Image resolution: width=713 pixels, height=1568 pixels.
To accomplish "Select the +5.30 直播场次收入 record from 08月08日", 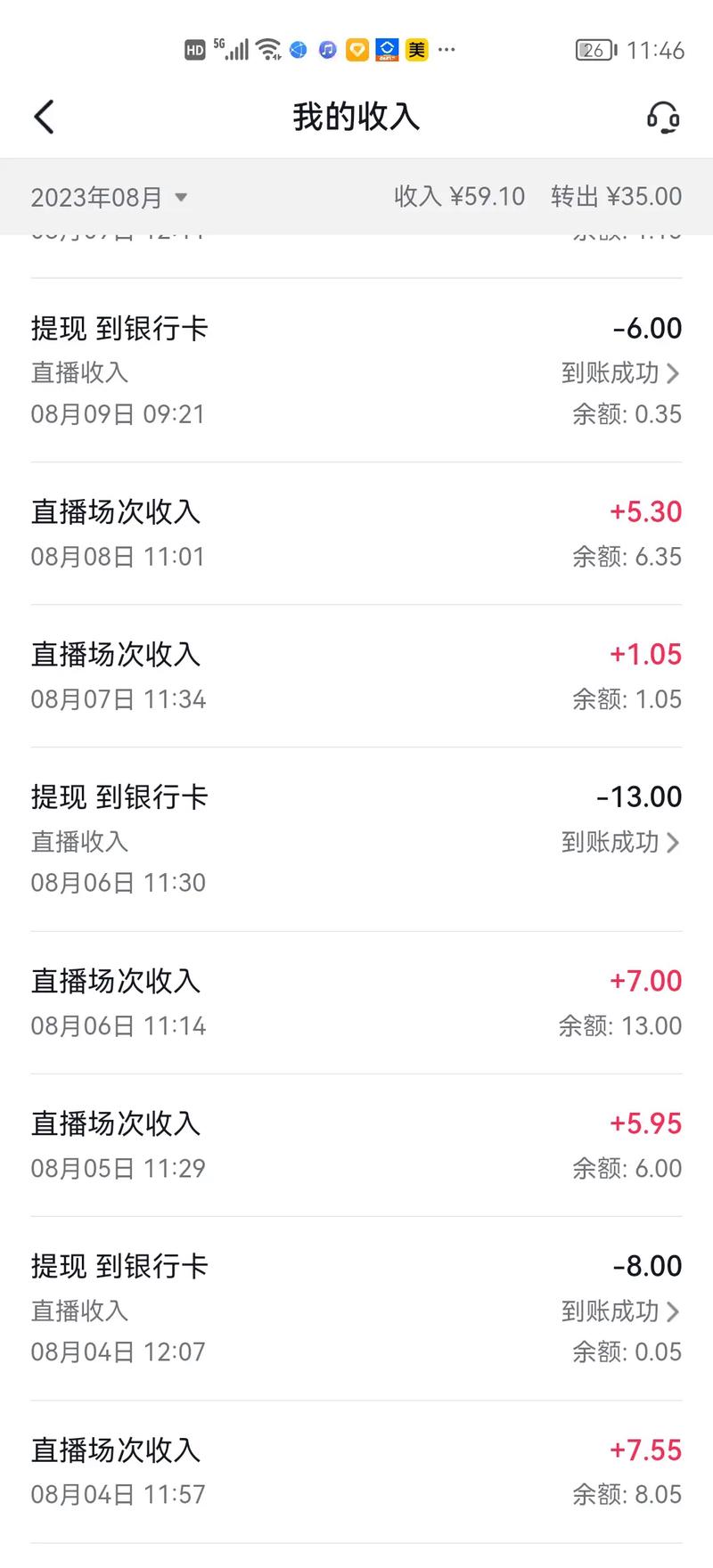I will [356, 533].
